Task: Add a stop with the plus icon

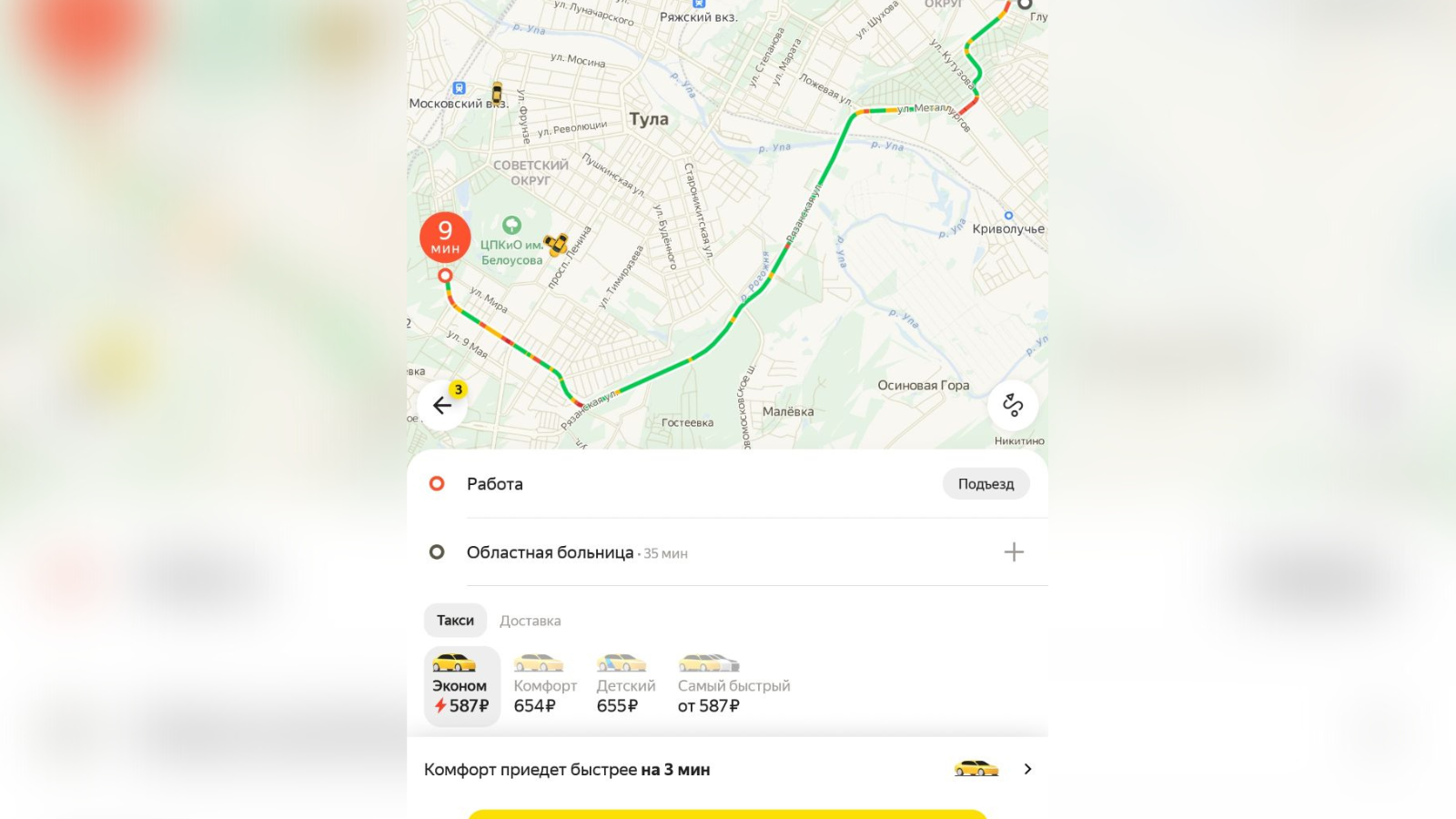Action: [1014, 552]
